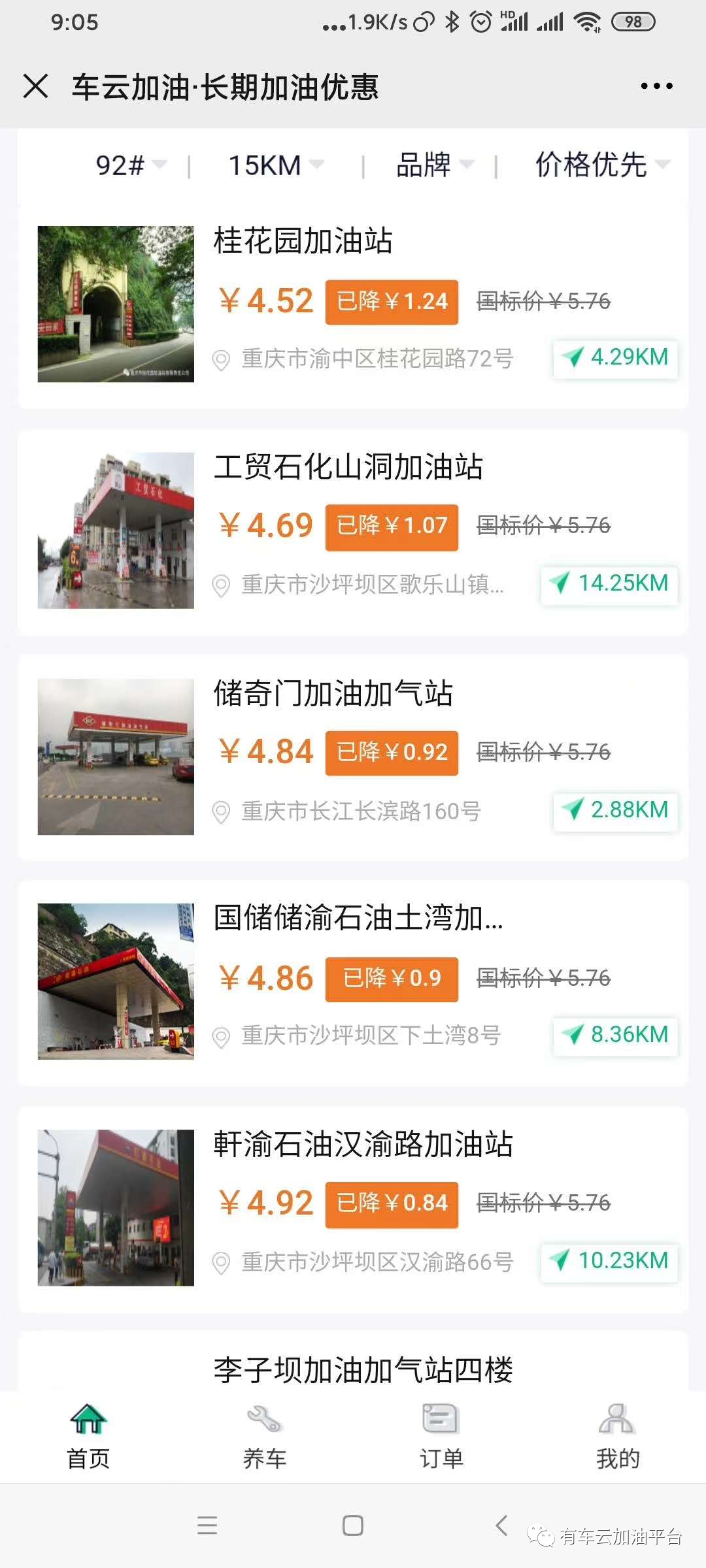Screen dimensions: 706x1568
Task: Navigate 4.29KM to 桂花园加油站
Action: pos(615,358)
